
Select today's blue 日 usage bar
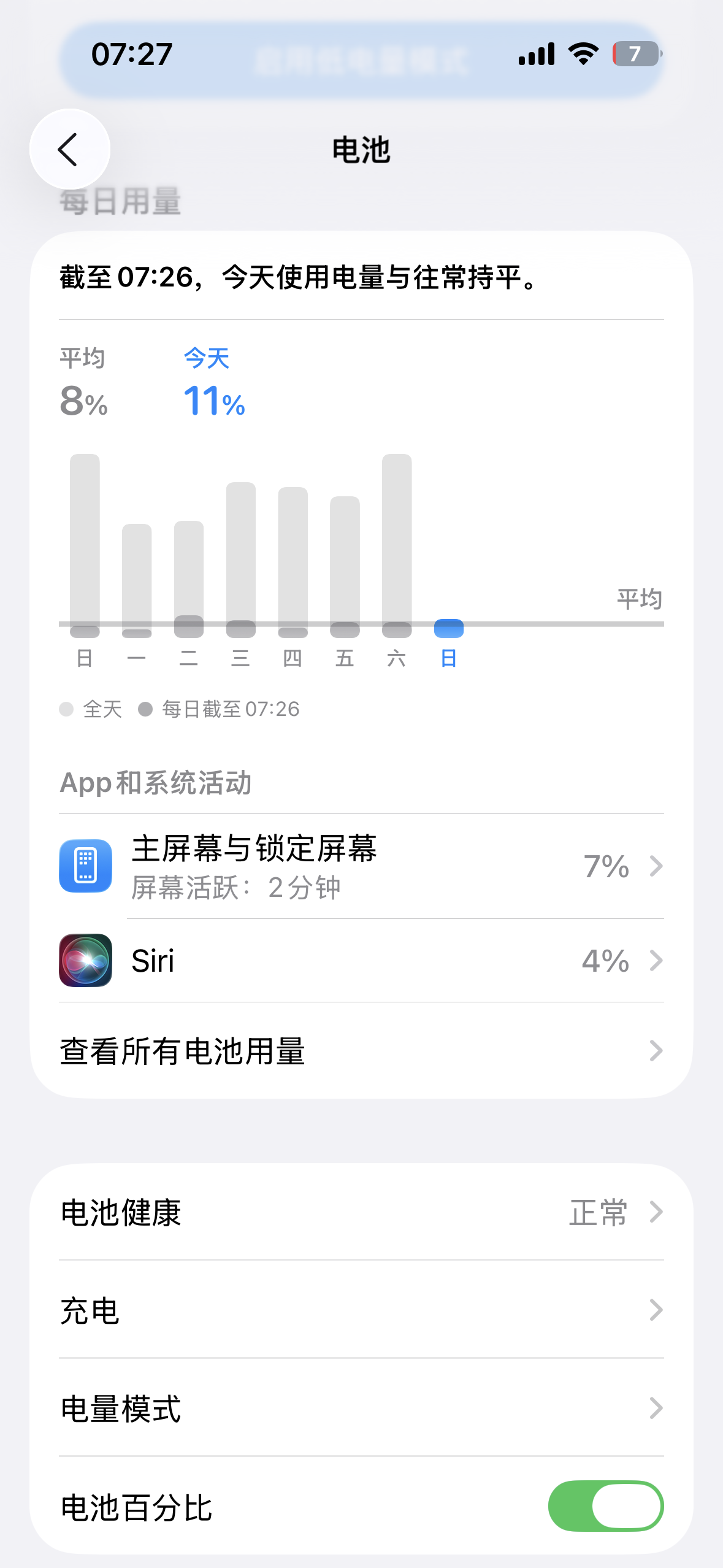point(448,629)
